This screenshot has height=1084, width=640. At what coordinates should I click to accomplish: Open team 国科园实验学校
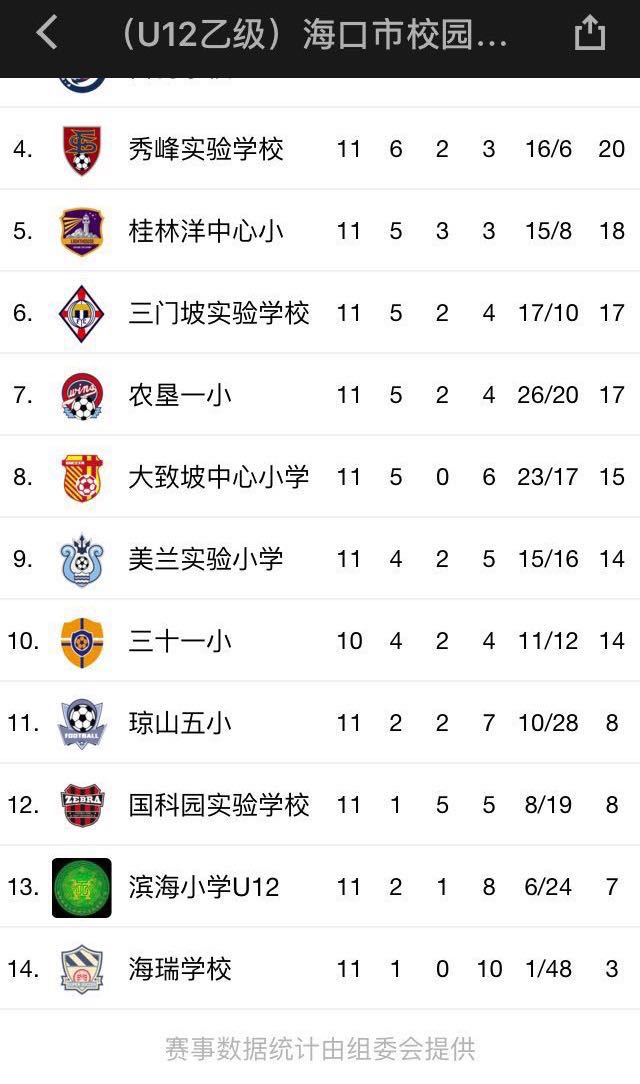219,805
